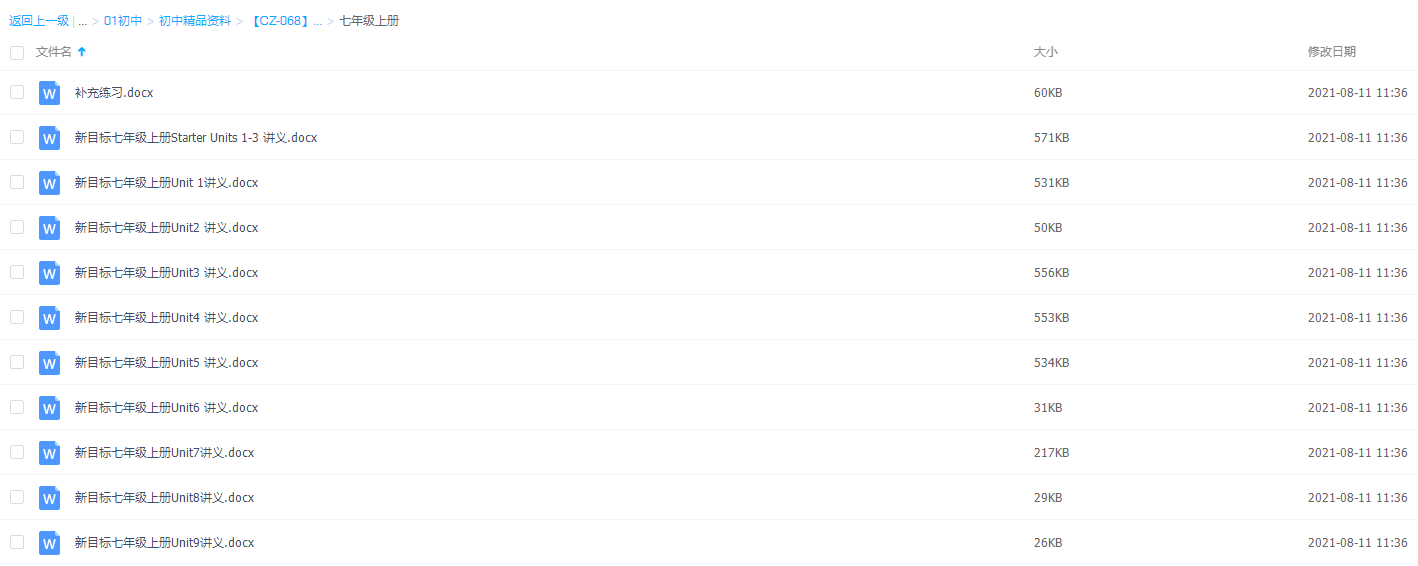Open the 01初中 breadcrumb folder
This screenshot has height=566, width=1418.
[123, 21]
